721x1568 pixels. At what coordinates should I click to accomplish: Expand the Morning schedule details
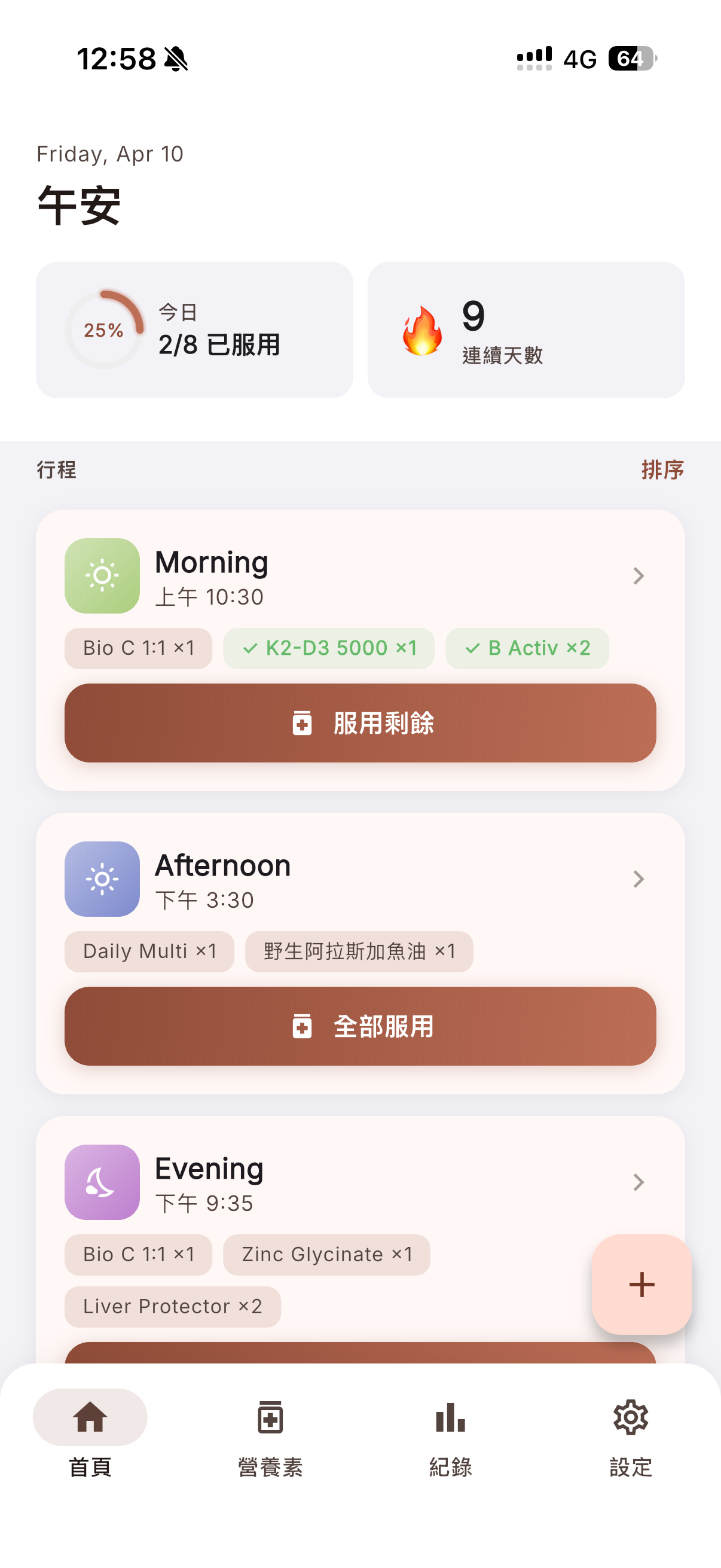[637, 575]
